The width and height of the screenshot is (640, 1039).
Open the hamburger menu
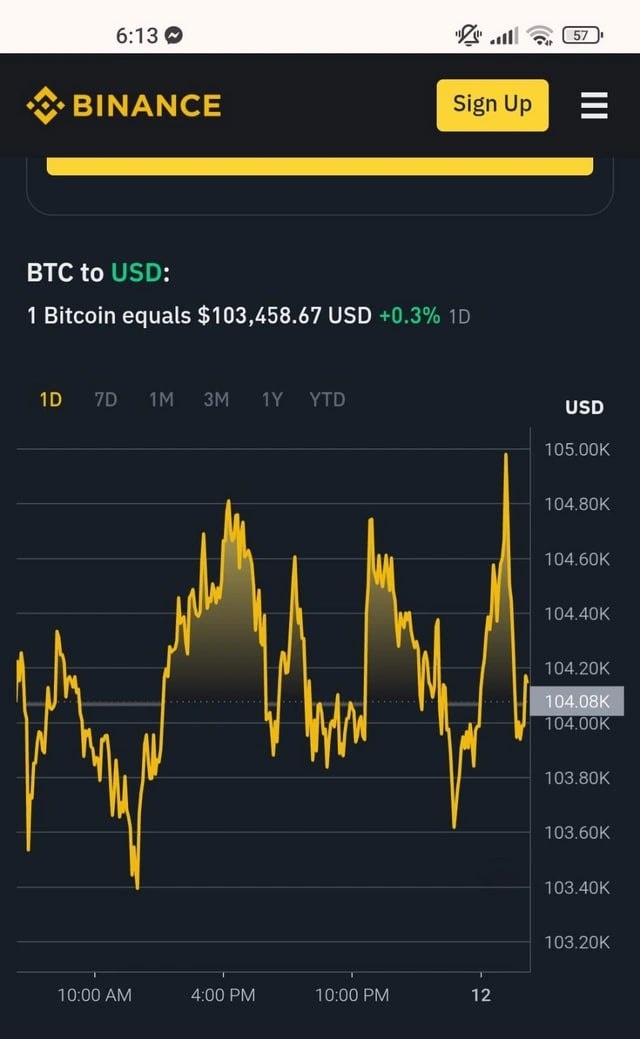[x=594, y=105]
